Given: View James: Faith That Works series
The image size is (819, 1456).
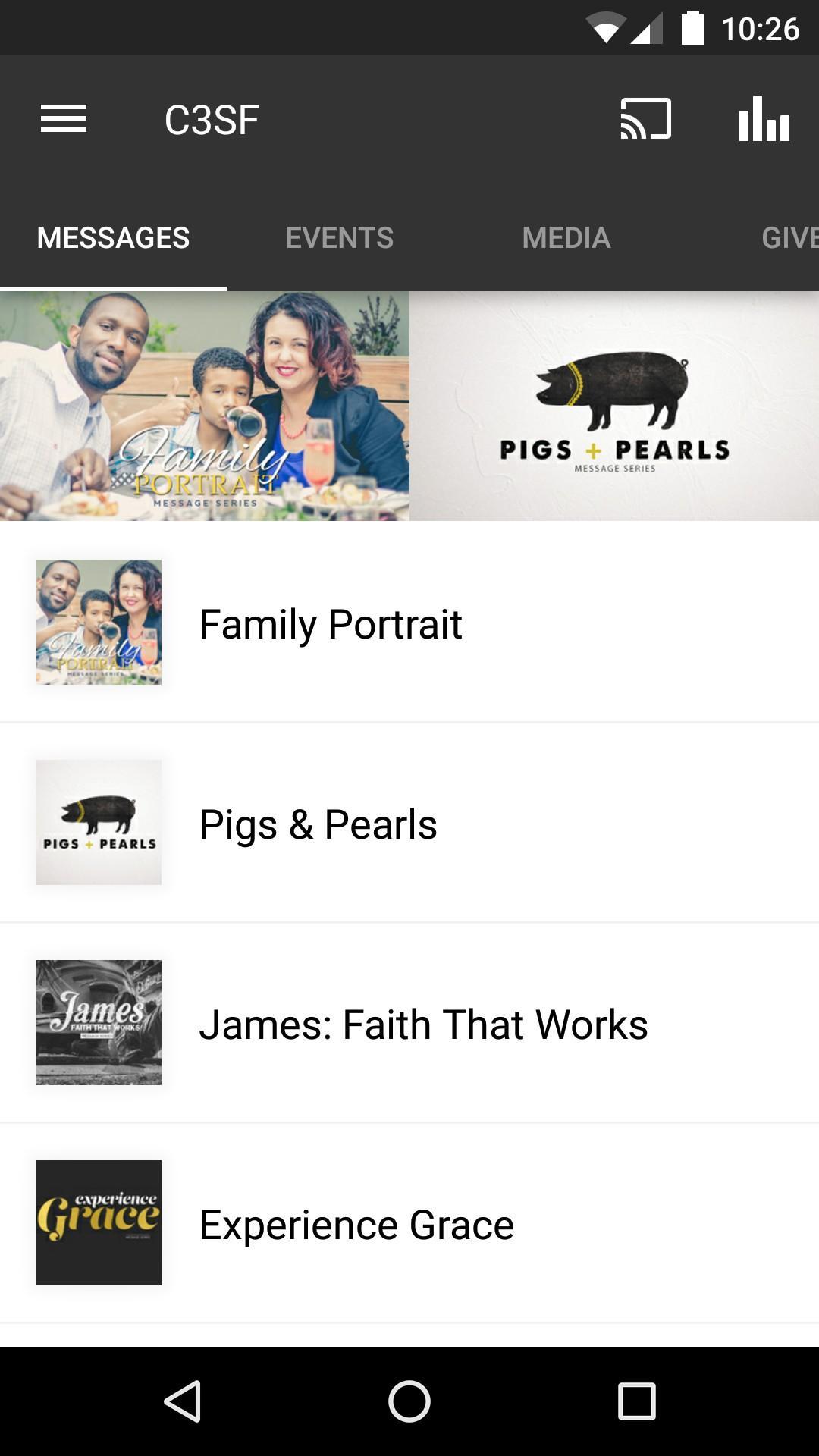Looking at the screenshot, I should pos(409,1024).
